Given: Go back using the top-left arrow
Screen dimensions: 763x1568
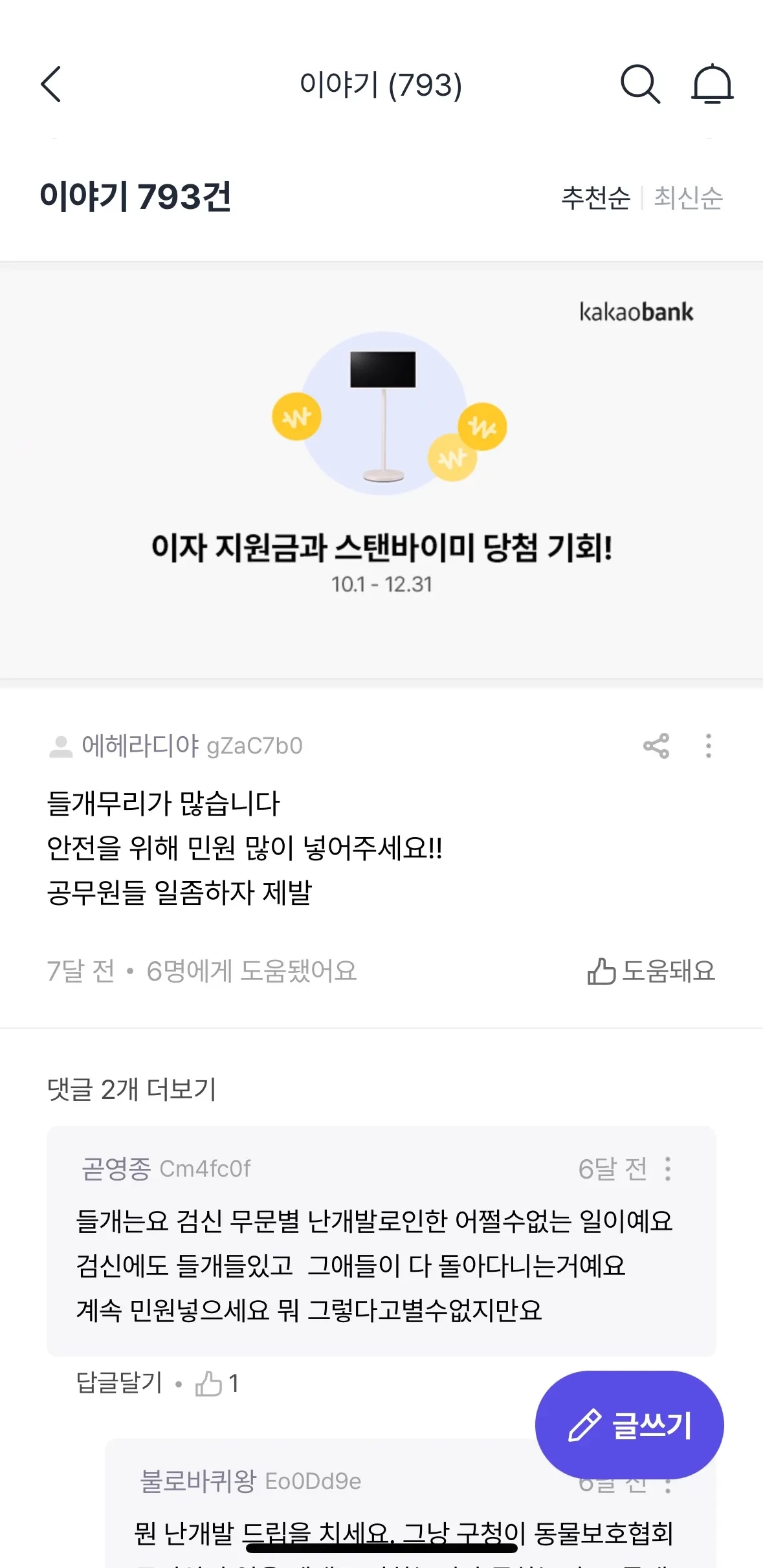Looking at the screenshot, I should [x=51, y=84].
